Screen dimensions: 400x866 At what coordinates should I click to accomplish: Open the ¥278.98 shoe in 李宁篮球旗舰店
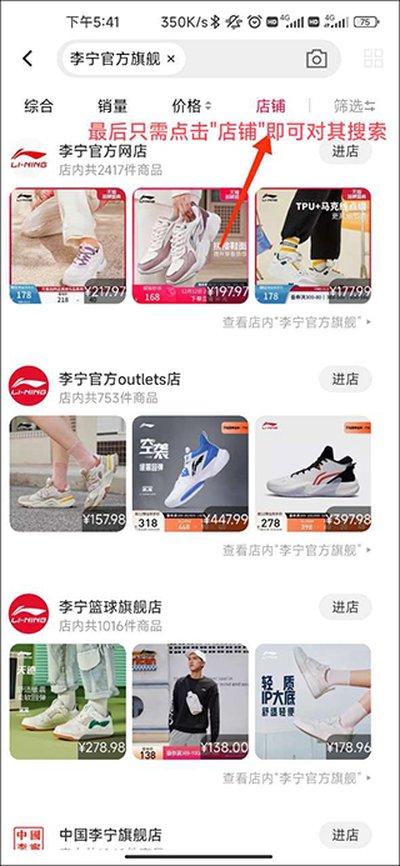[68, 701]
